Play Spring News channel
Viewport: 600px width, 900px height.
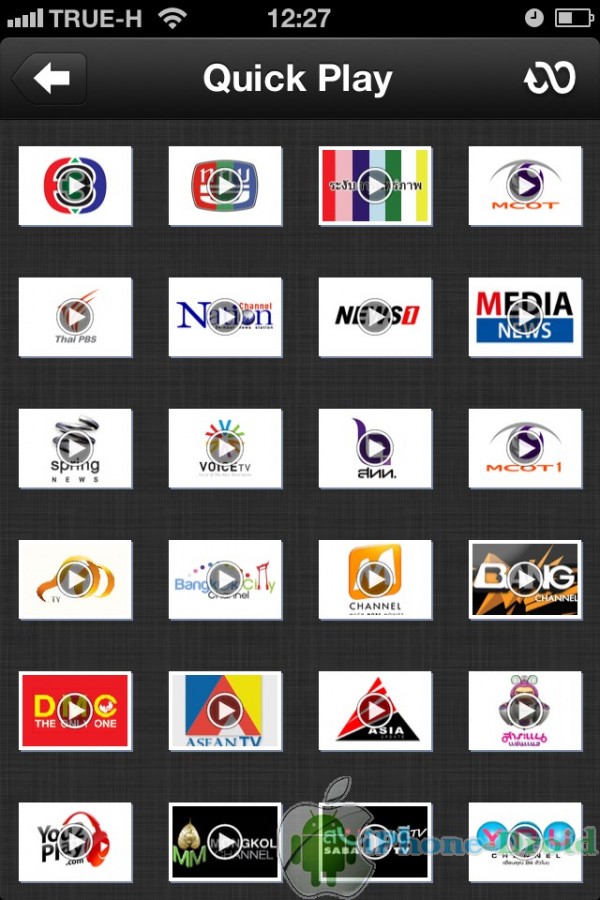(75, 448)
